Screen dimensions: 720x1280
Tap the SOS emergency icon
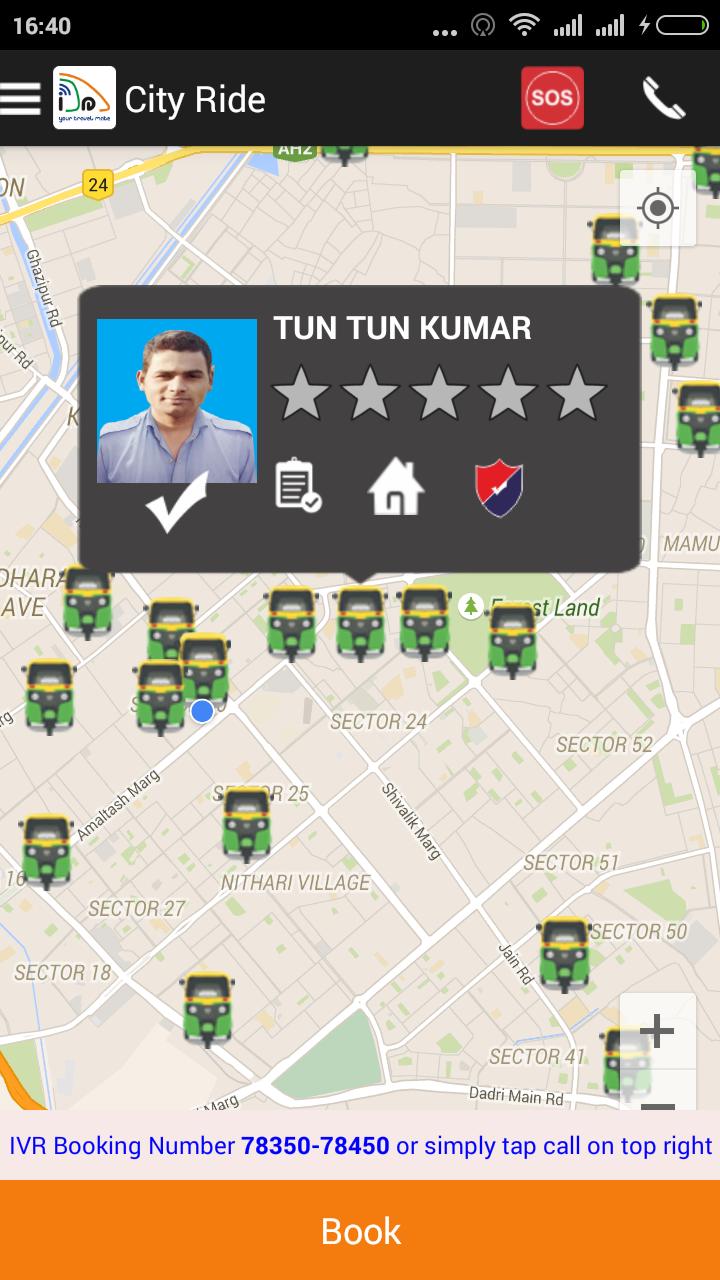tap(551, 97)
